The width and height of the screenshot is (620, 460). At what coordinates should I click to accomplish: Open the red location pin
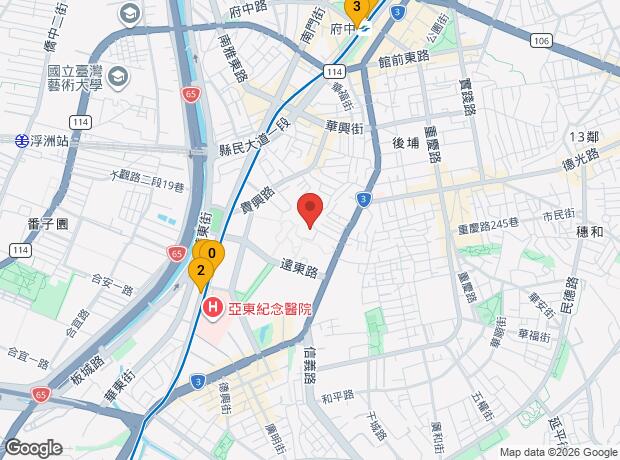310,209
